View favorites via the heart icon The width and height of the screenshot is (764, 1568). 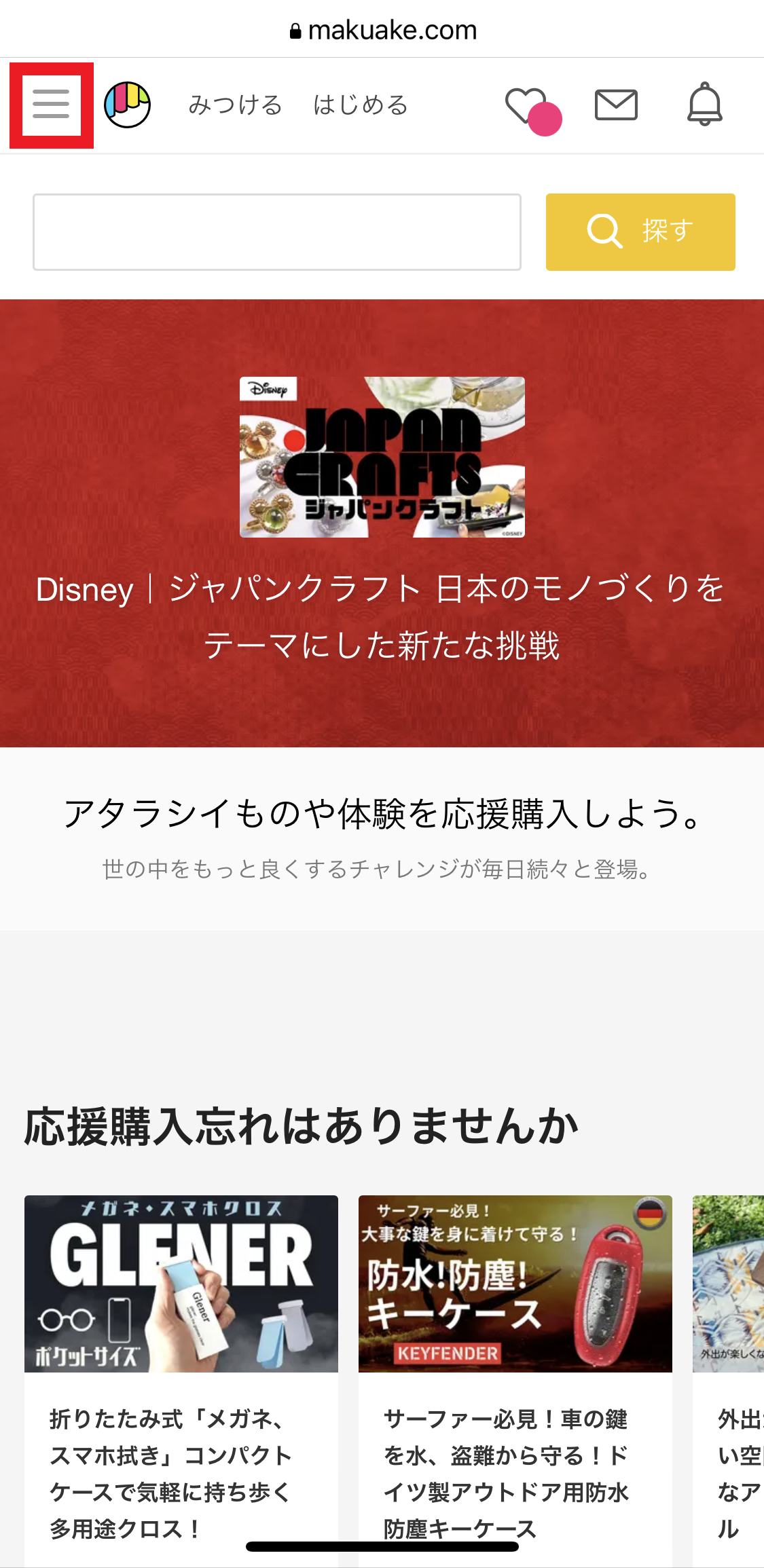point(527,107)
